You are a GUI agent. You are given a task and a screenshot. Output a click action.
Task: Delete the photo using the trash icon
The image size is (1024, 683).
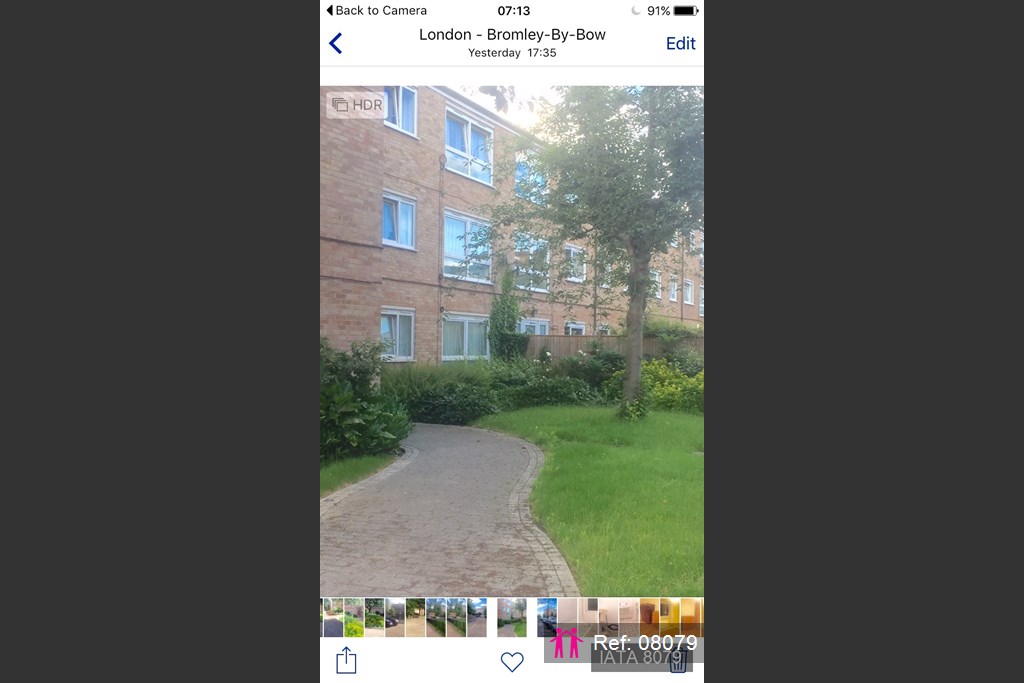678,661
